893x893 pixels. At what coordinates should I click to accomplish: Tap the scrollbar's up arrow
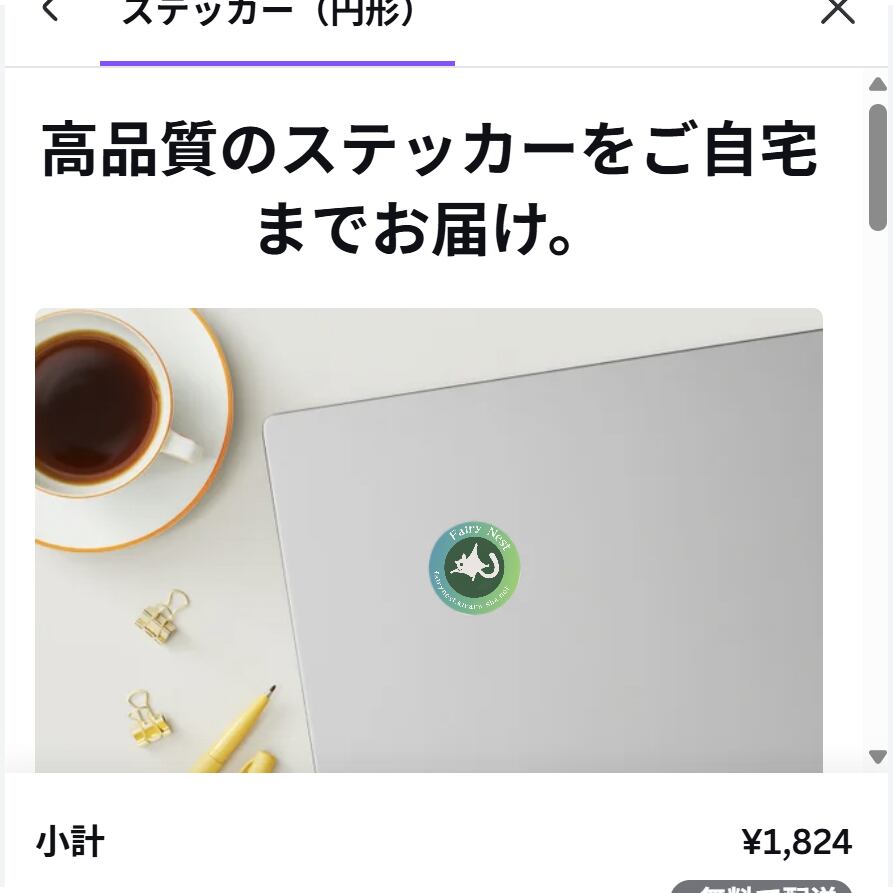click(x=878, y=84)
